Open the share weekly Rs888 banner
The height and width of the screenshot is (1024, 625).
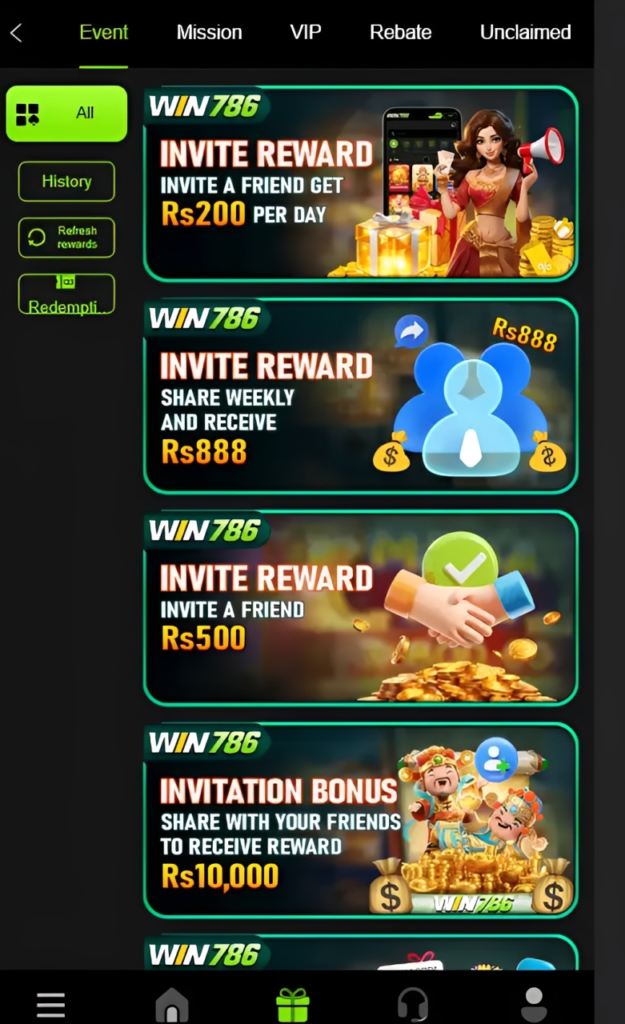pos(361,396)
